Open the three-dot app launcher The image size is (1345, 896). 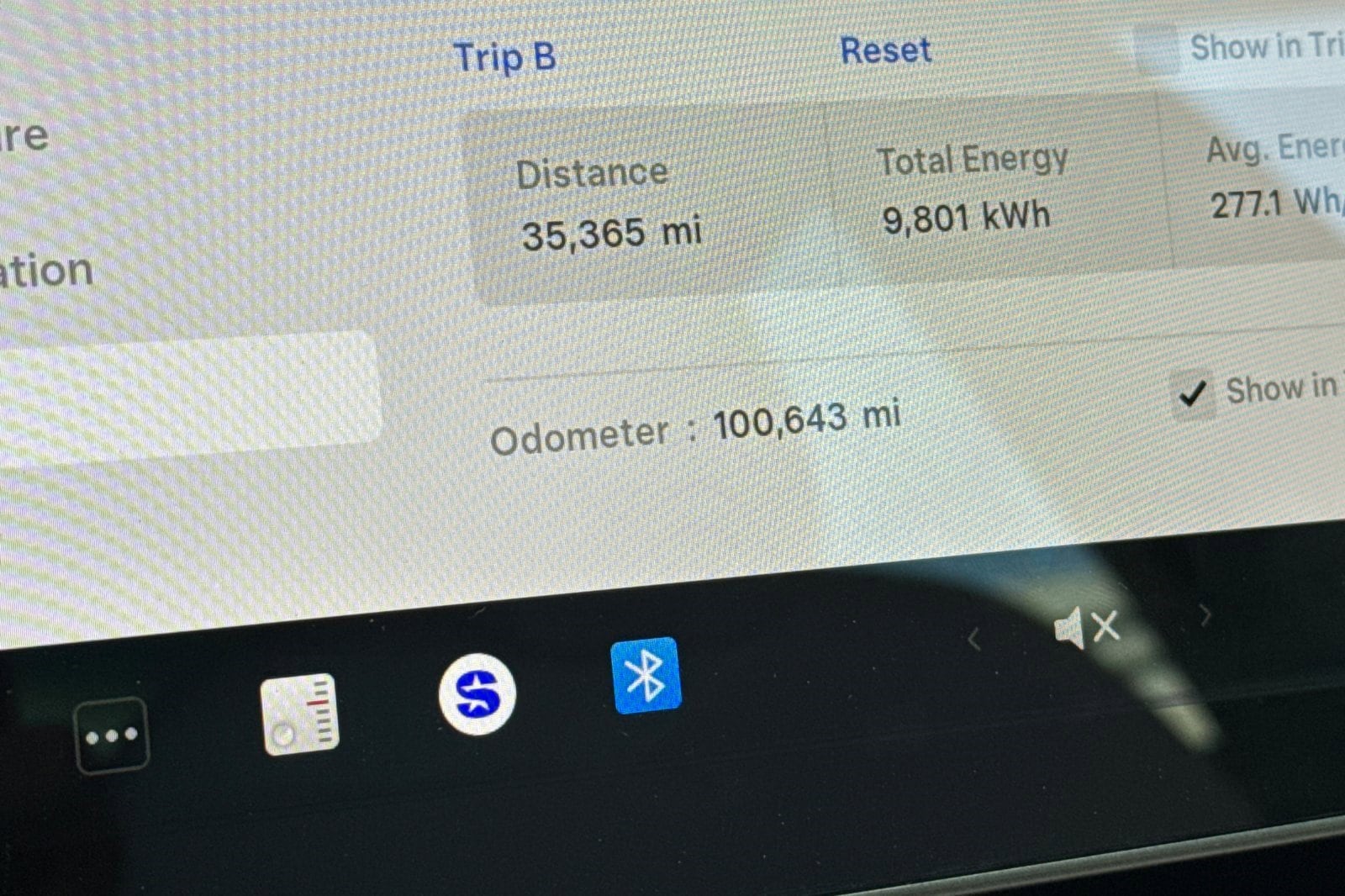click(112, 735)
